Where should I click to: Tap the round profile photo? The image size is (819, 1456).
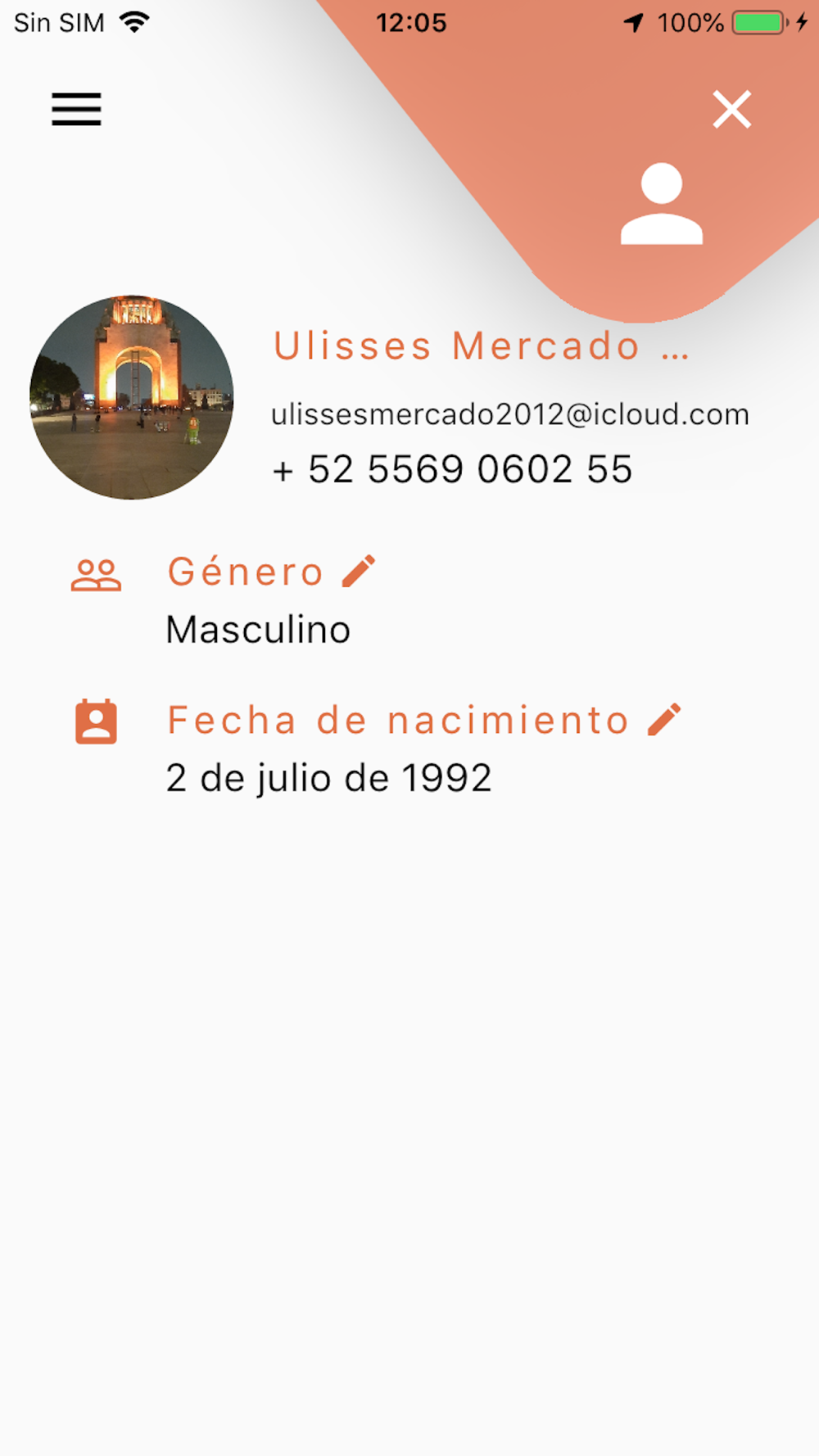point(132,398)
